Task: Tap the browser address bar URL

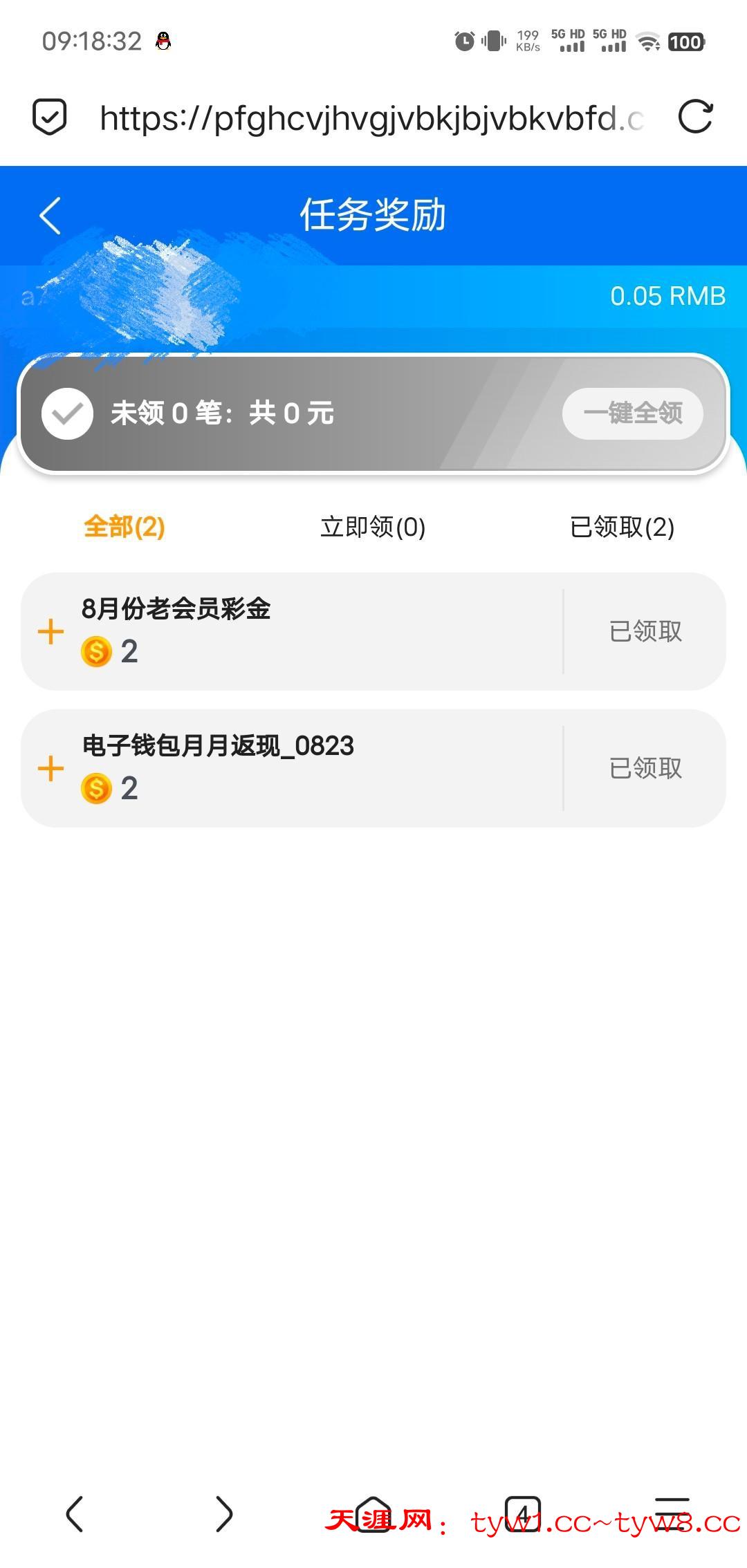Action: [371, 118]
